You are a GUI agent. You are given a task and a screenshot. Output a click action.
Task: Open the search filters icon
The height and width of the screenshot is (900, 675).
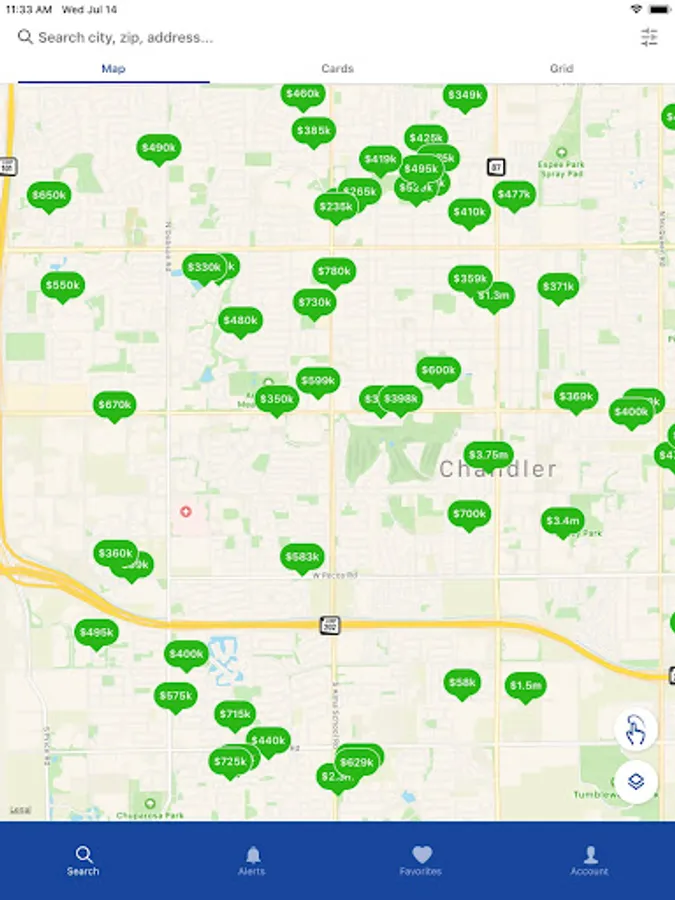pyautogui.click(x=649, y=38)
